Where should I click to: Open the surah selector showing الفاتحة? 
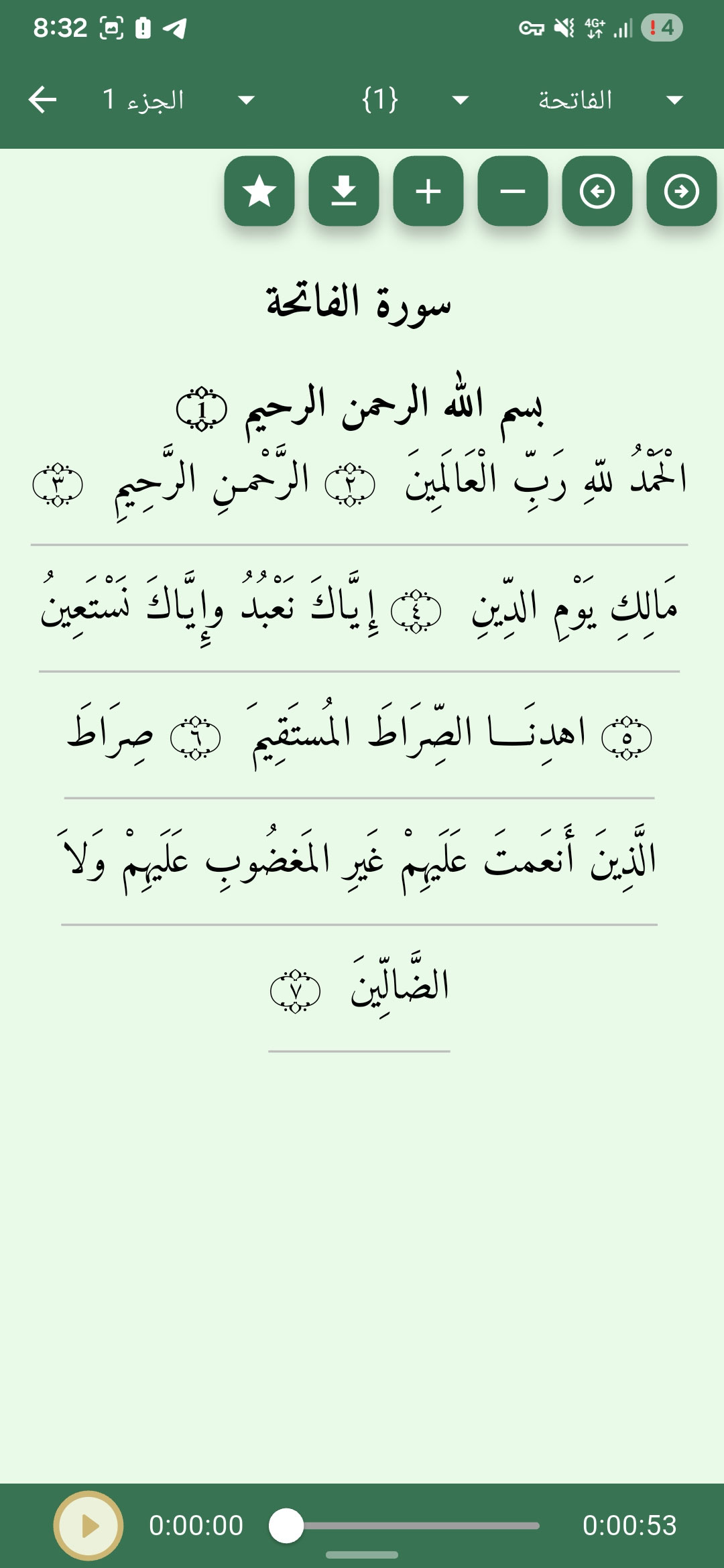(x=609, y=100)
